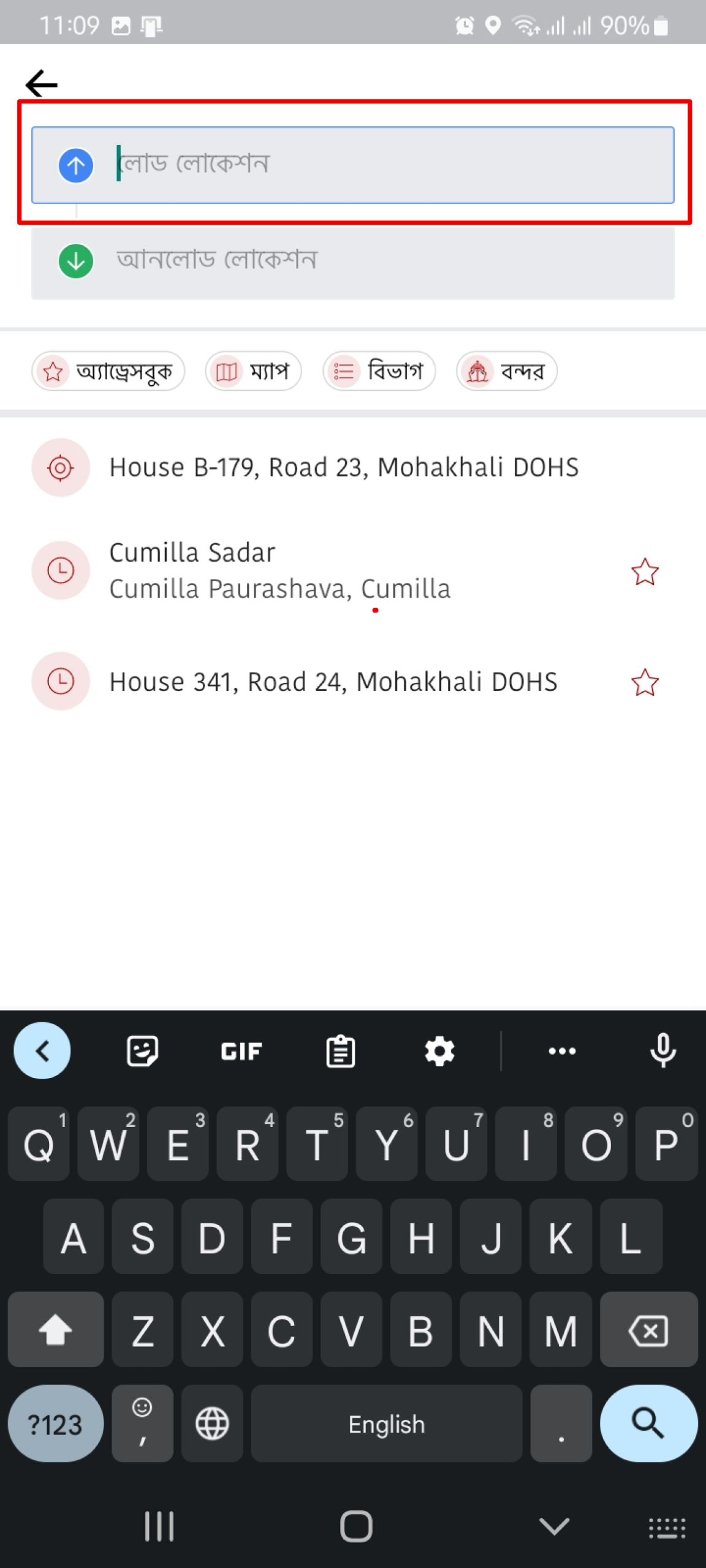The width and height of the screenshot is (706, 1568).
Task: Choose recent location Cumilla Sadar
Action: tap(279, 570)
